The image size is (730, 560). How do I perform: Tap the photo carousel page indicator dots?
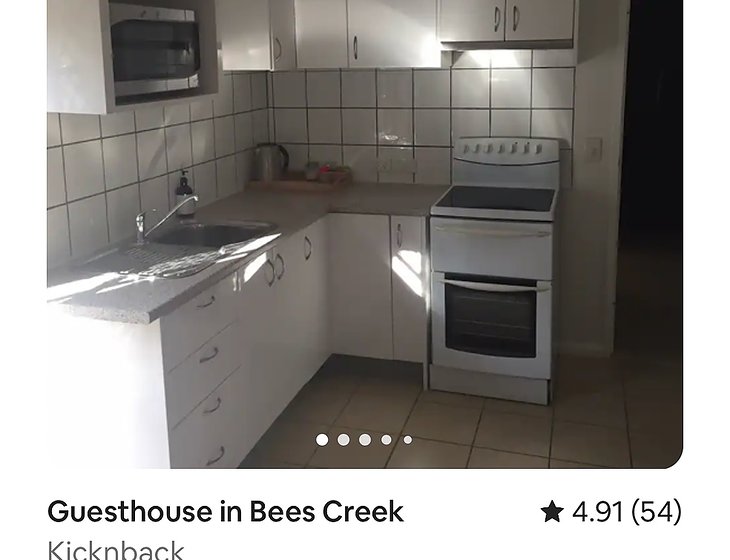point(364,439)
